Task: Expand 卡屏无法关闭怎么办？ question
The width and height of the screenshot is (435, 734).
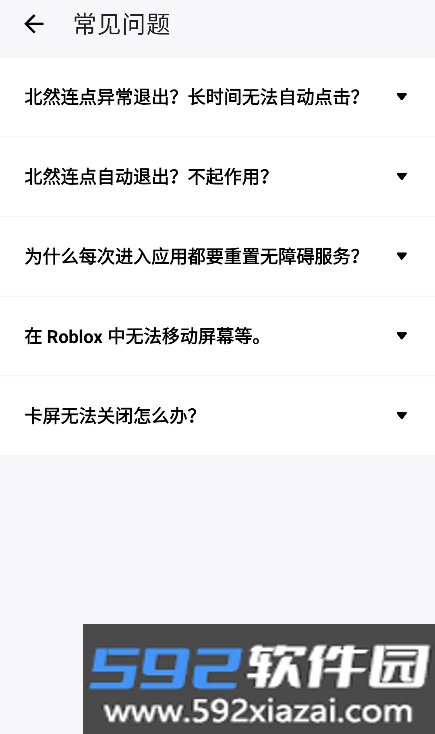Action: coord(217,415)
